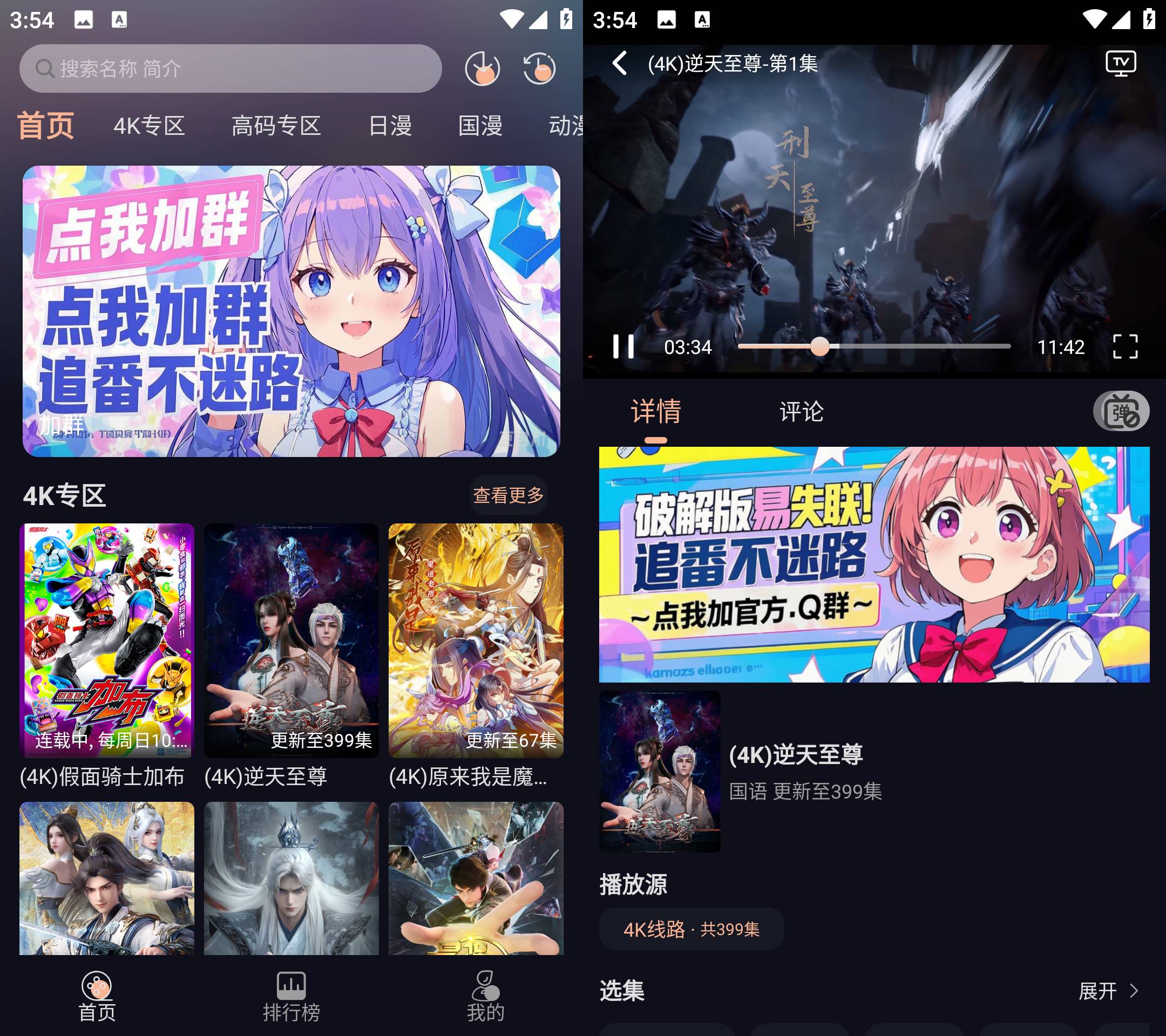Expand the 选集 episode list
The image size is (1166, 1036).
tap(1108, 991)
